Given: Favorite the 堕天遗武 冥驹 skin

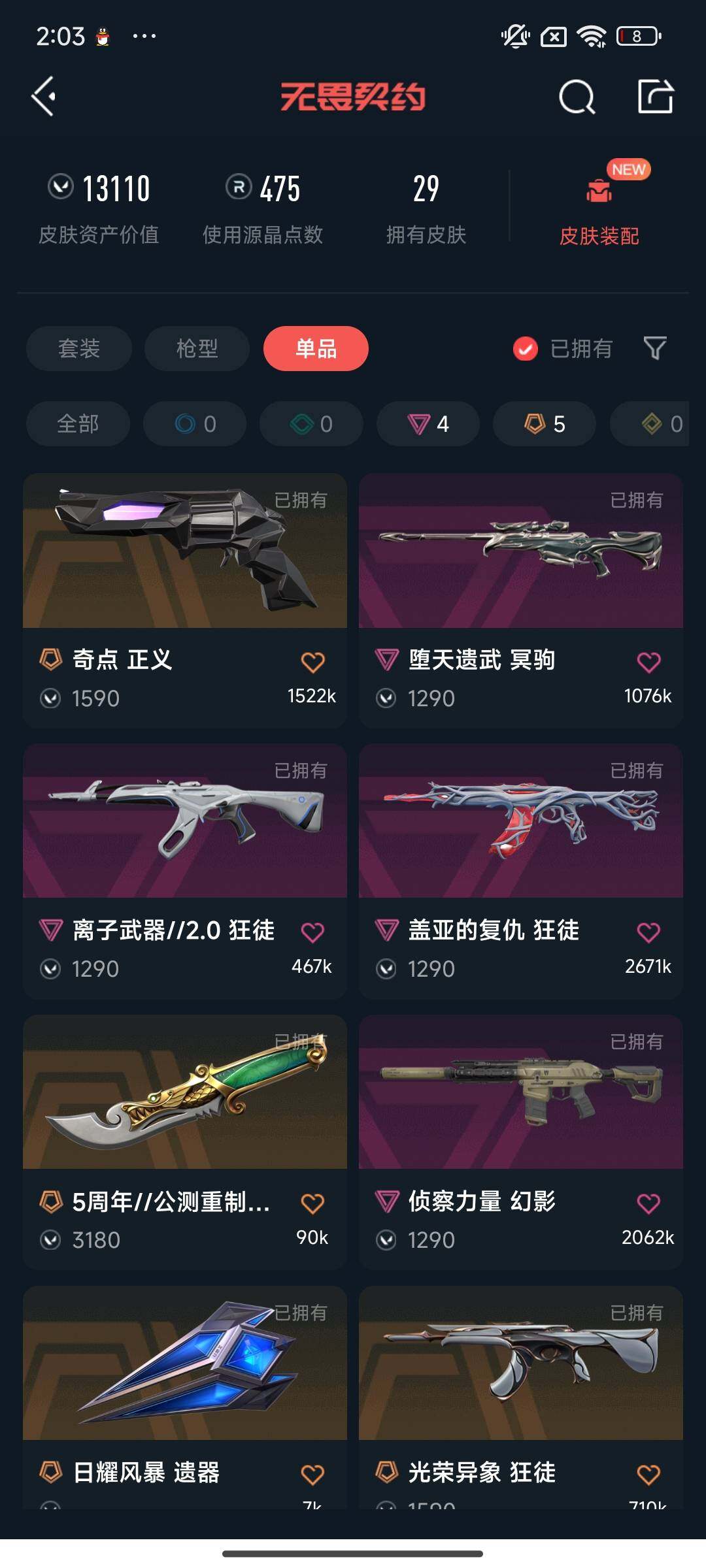Looking at the screenshot, I should pyautogui.click(x=648, y=662).
